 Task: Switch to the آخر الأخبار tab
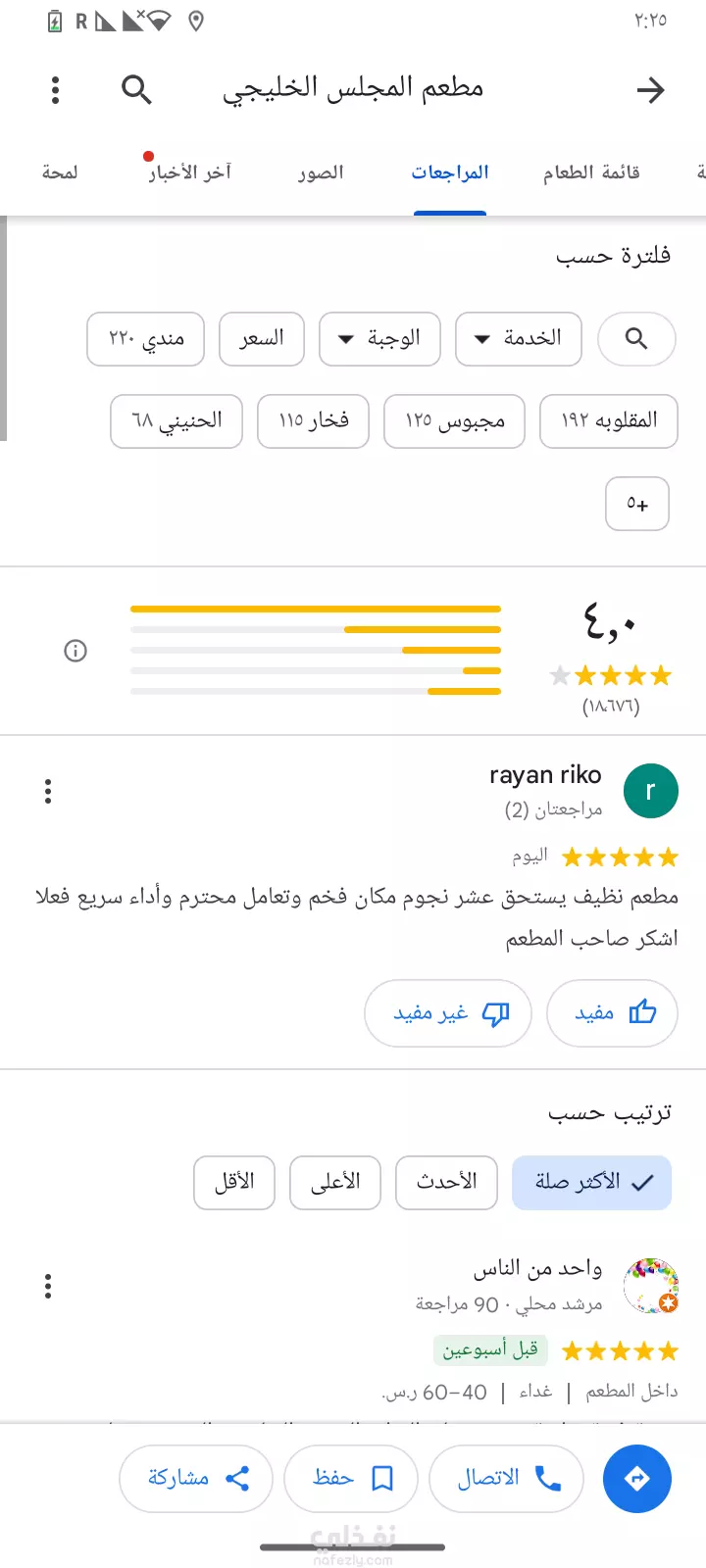coord(189,172)
